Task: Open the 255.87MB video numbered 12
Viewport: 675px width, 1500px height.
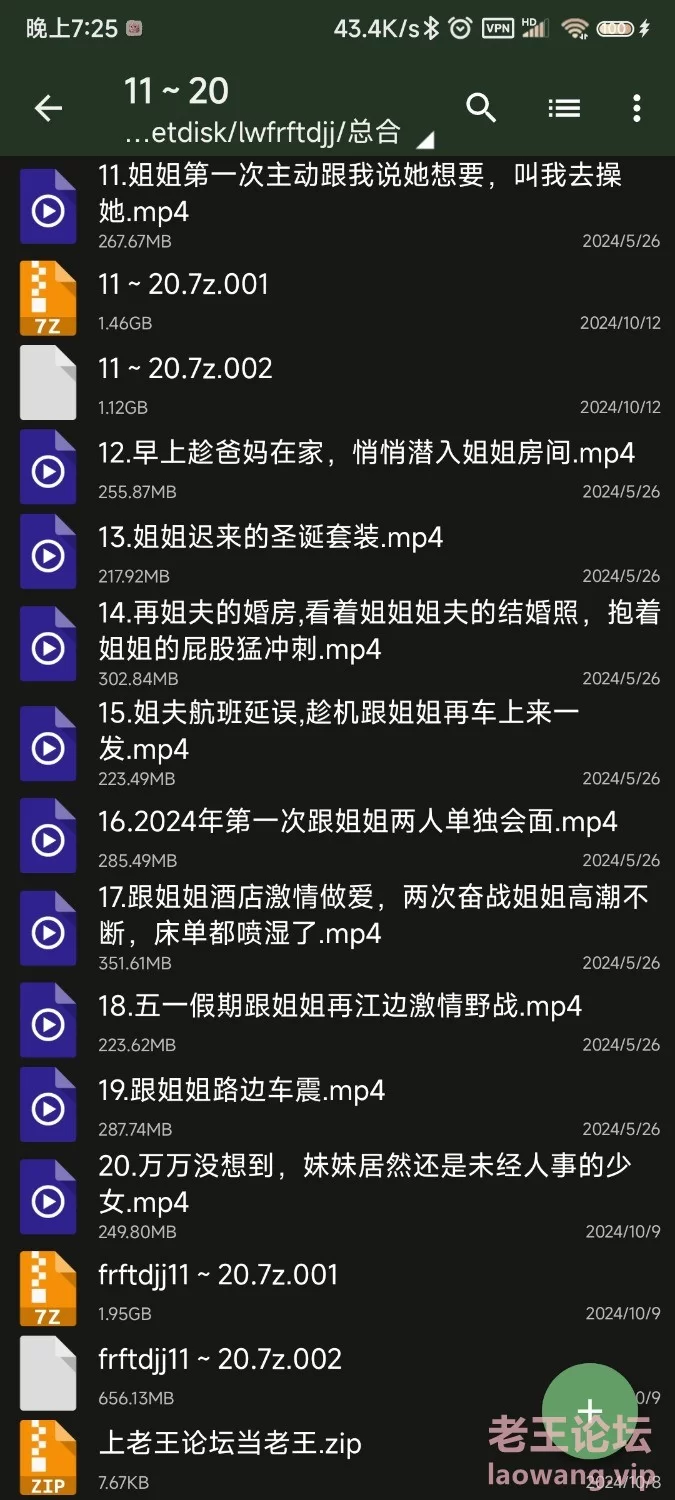Action: click(366, 454)
